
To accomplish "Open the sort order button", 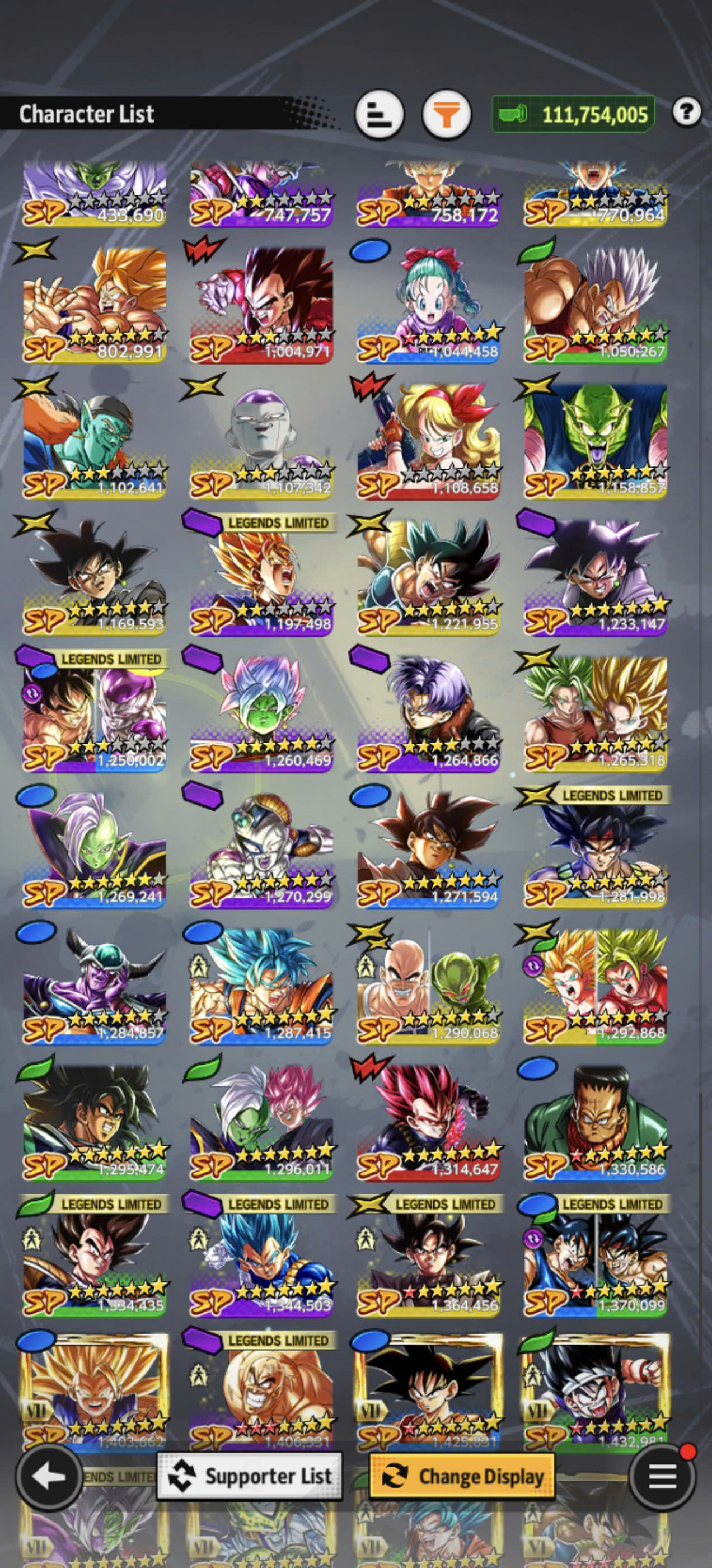I will click(379, 114).
